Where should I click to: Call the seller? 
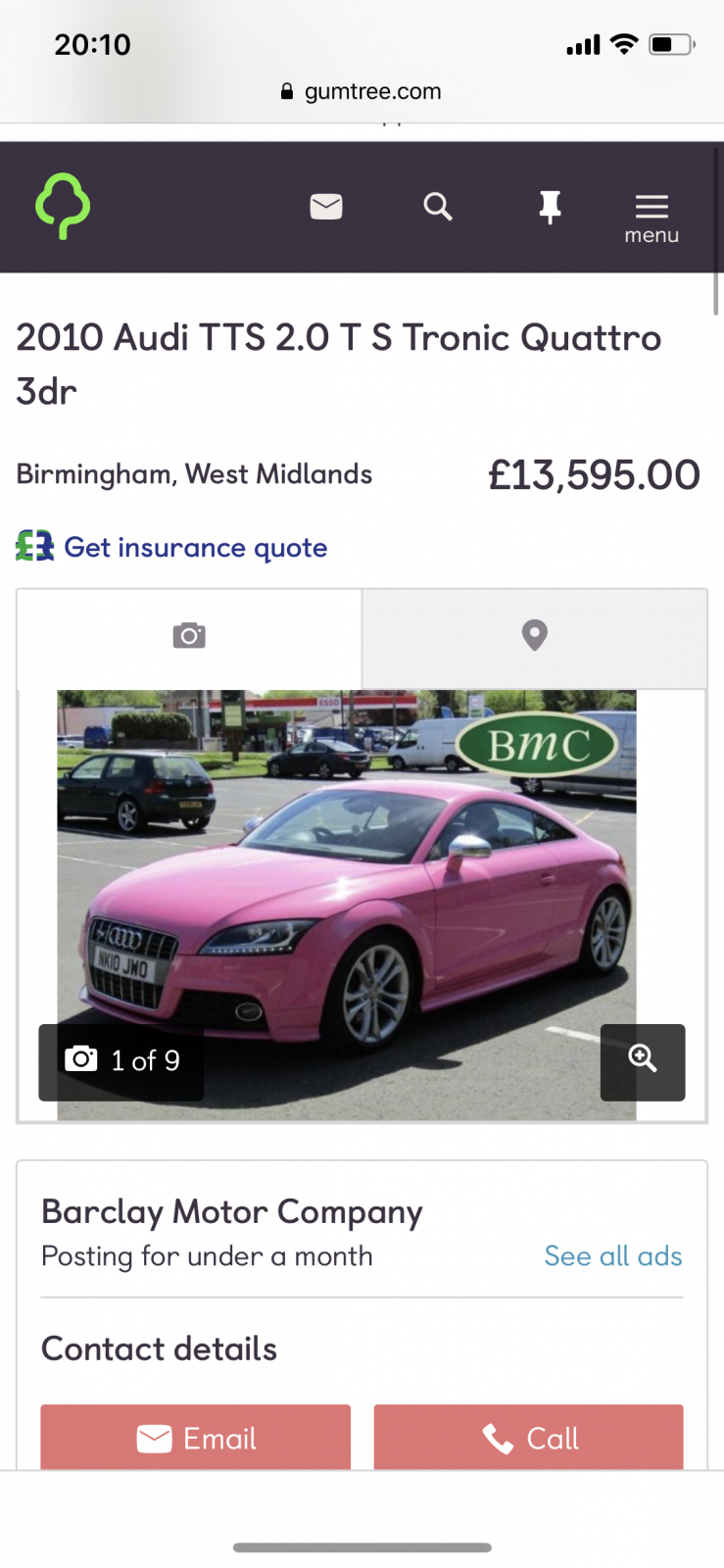pyautogui.click(x=529, y=1438)
